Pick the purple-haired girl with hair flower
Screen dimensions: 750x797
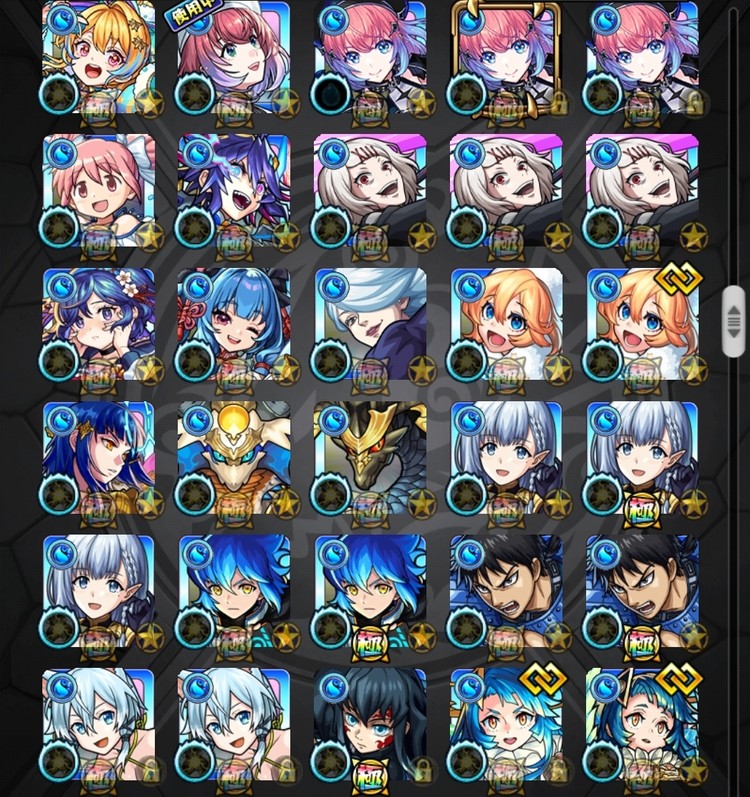click(98, 324)
